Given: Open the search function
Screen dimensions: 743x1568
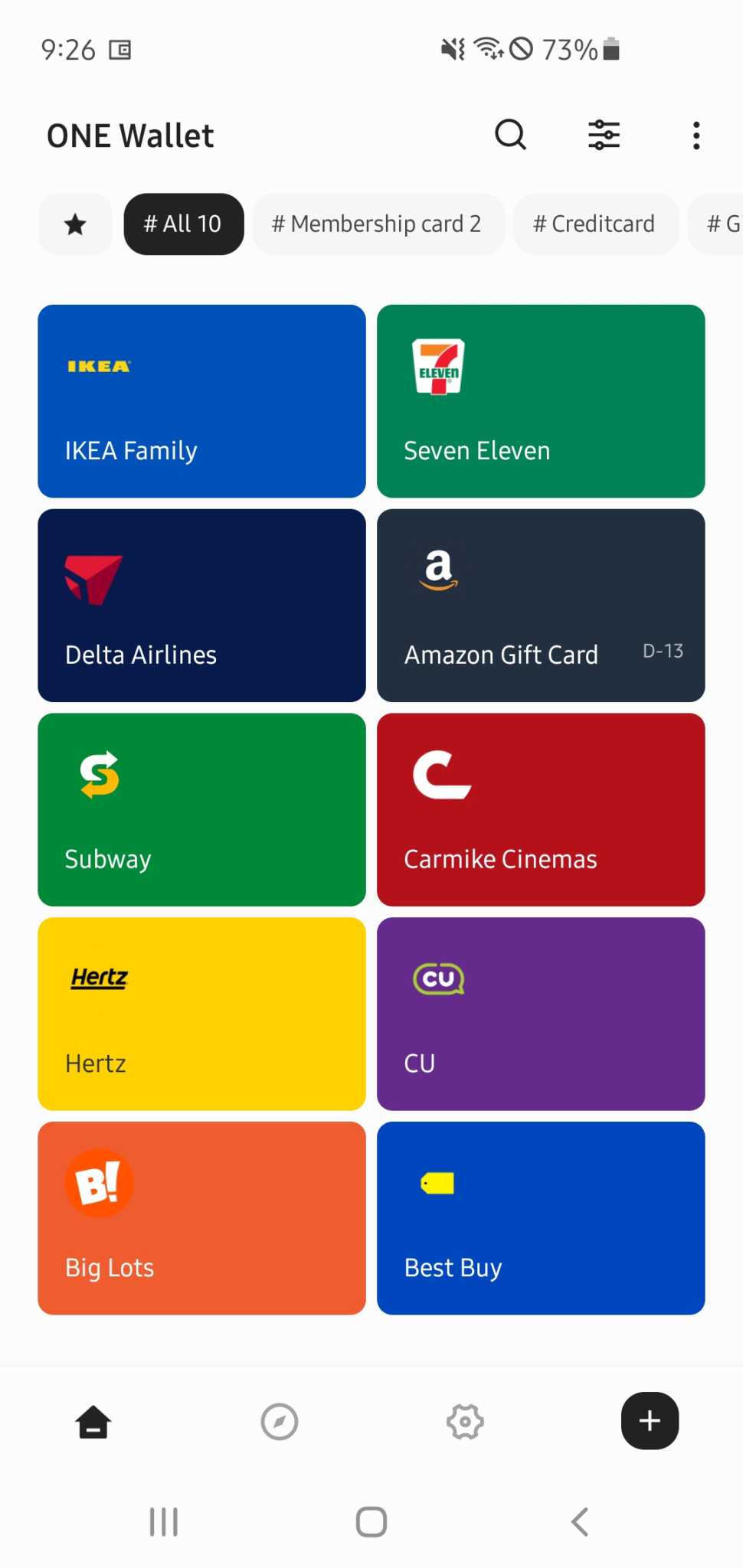Looking at the screenshot, I should (510, 135).
